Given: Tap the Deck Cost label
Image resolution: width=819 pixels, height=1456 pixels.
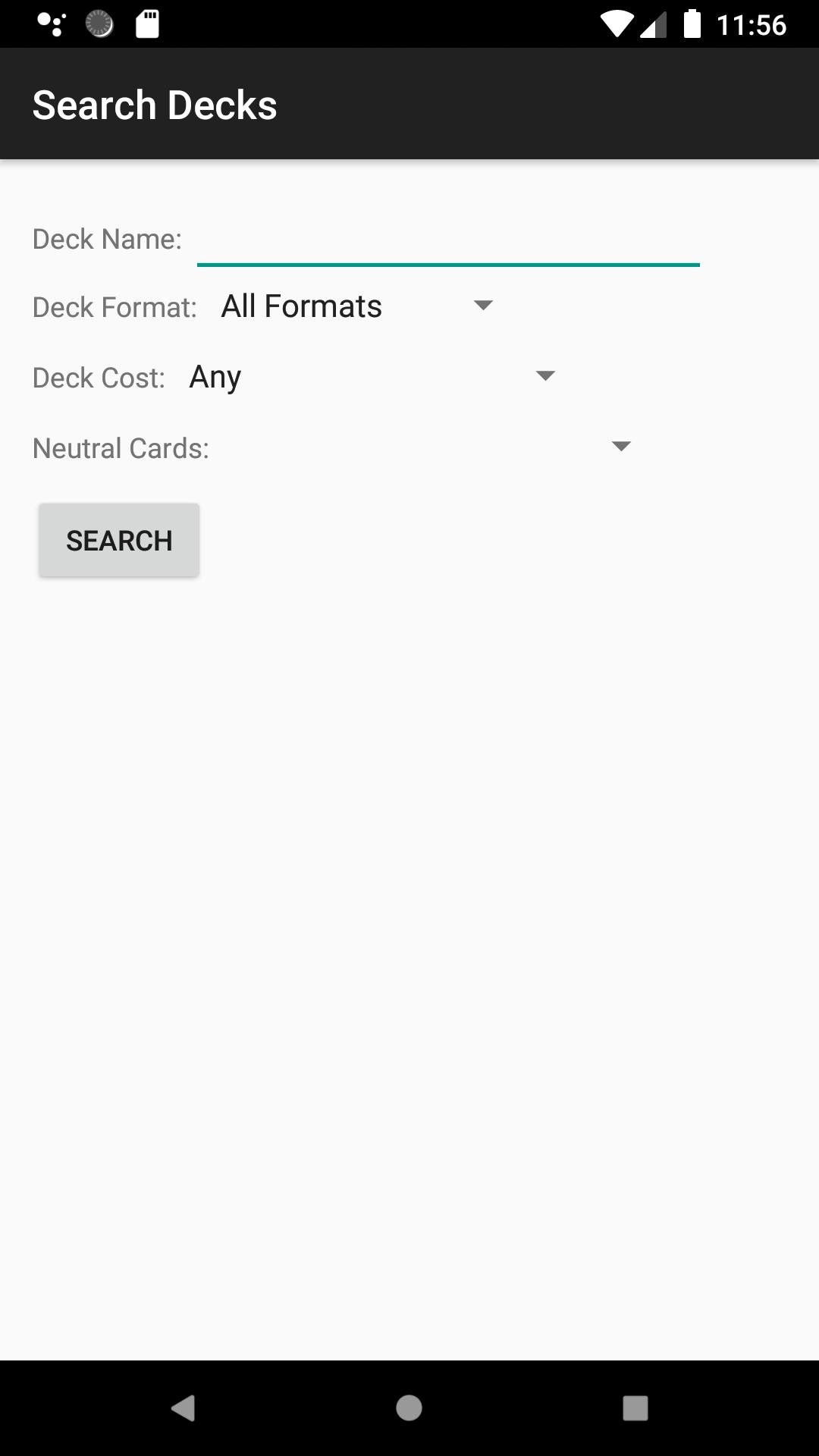Looking at the screenshot, I should click(x=99, y=376).
